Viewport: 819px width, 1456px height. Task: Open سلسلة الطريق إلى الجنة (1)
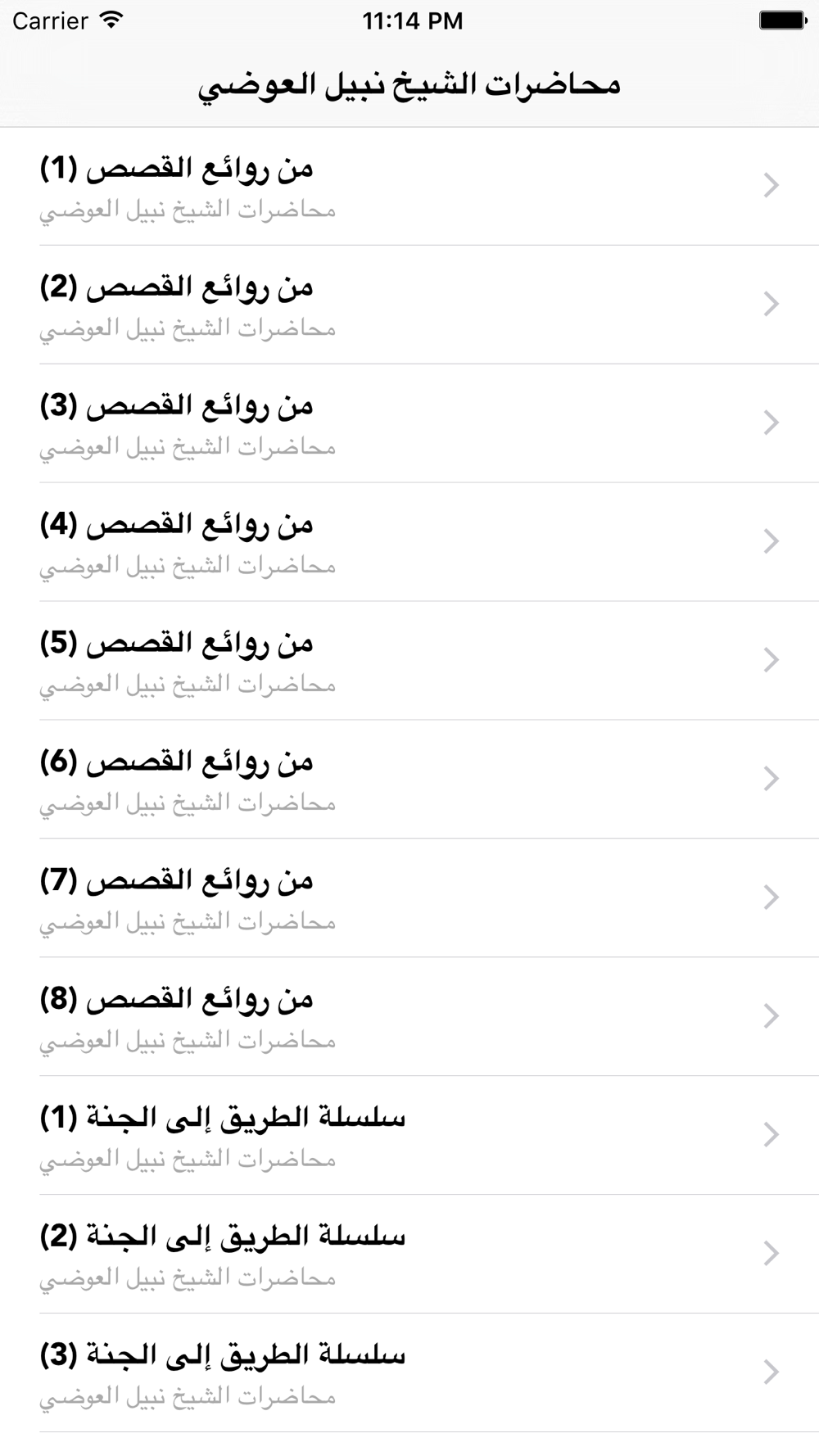[409, 1136]
